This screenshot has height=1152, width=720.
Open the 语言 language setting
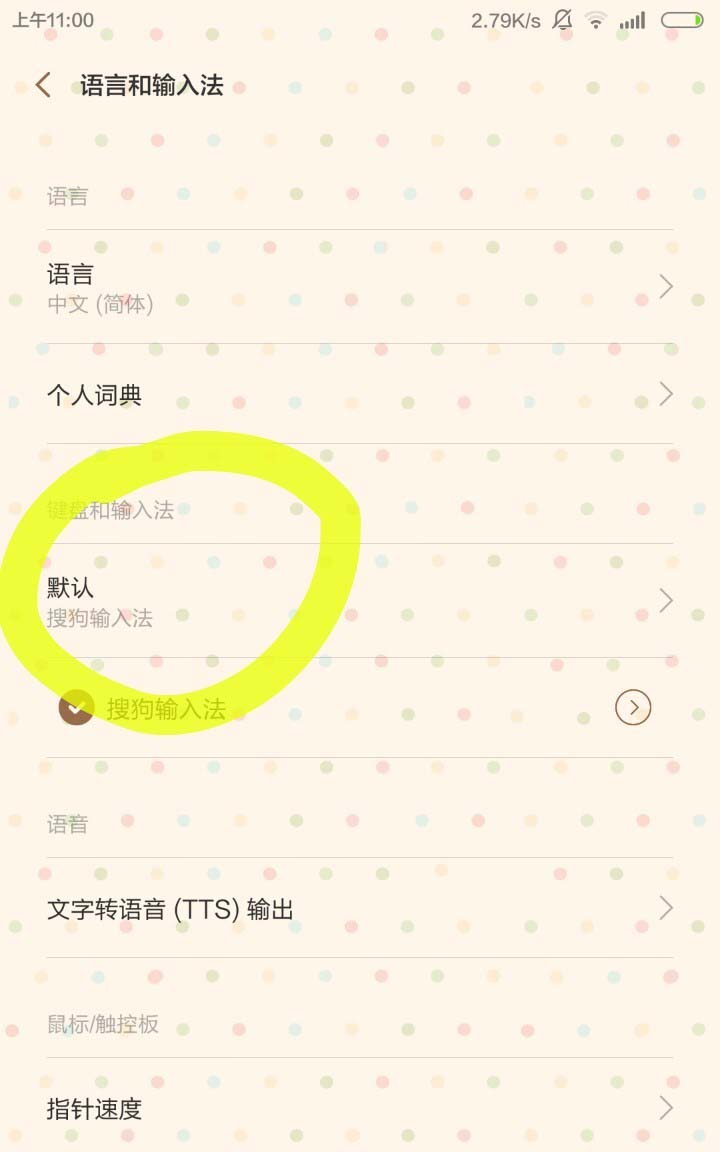[x=360, y=288]
